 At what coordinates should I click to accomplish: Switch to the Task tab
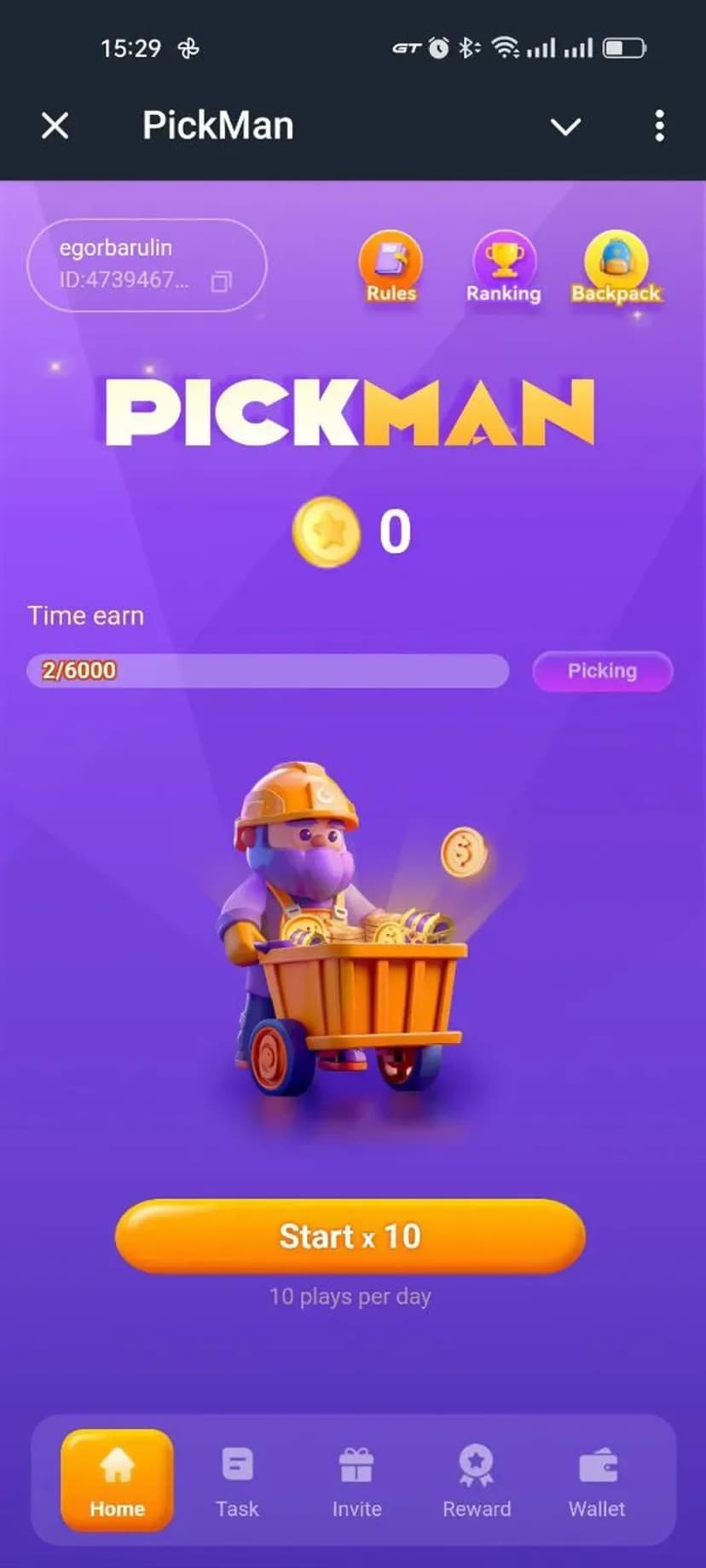pos(237,1482)
